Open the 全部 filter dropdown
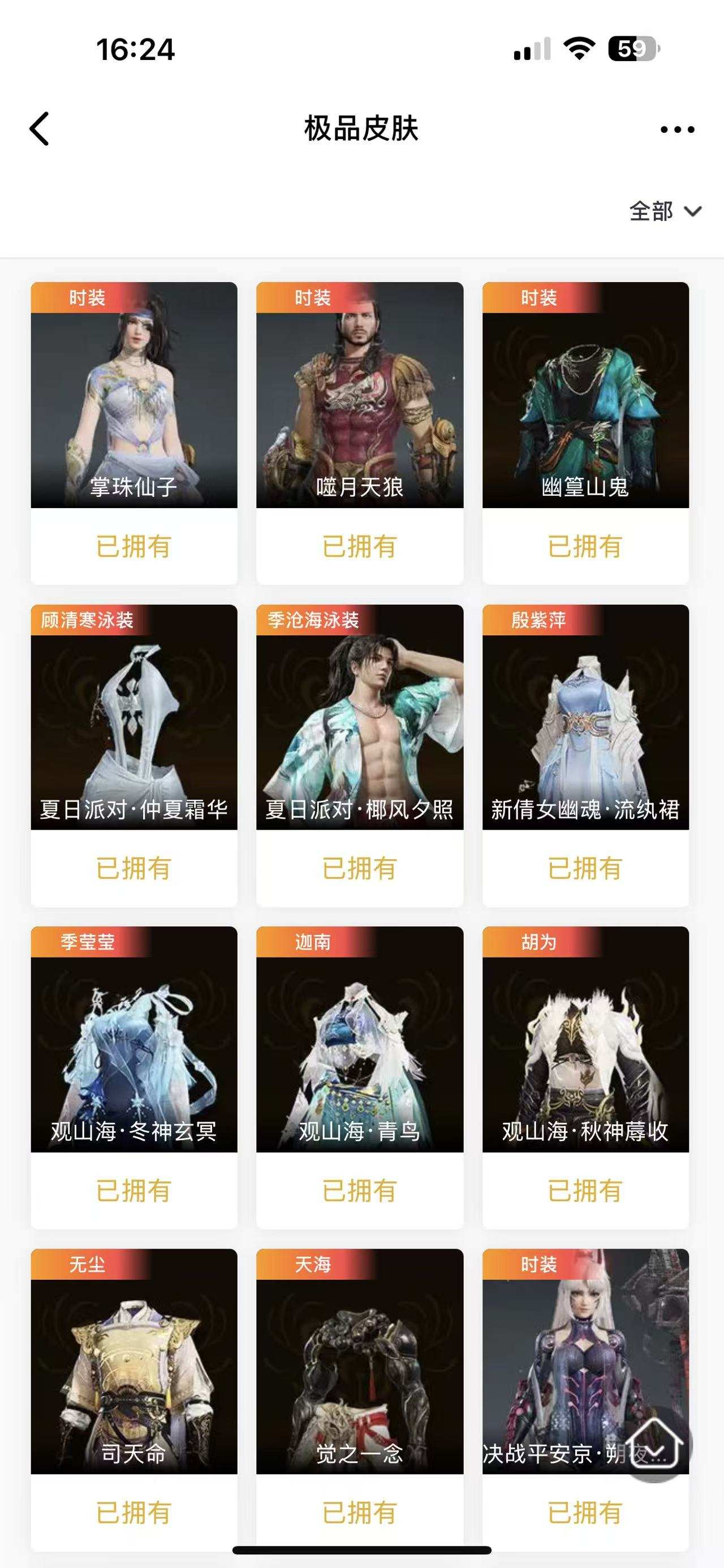Screen dimensions: 724x1568 pos(651,212)
